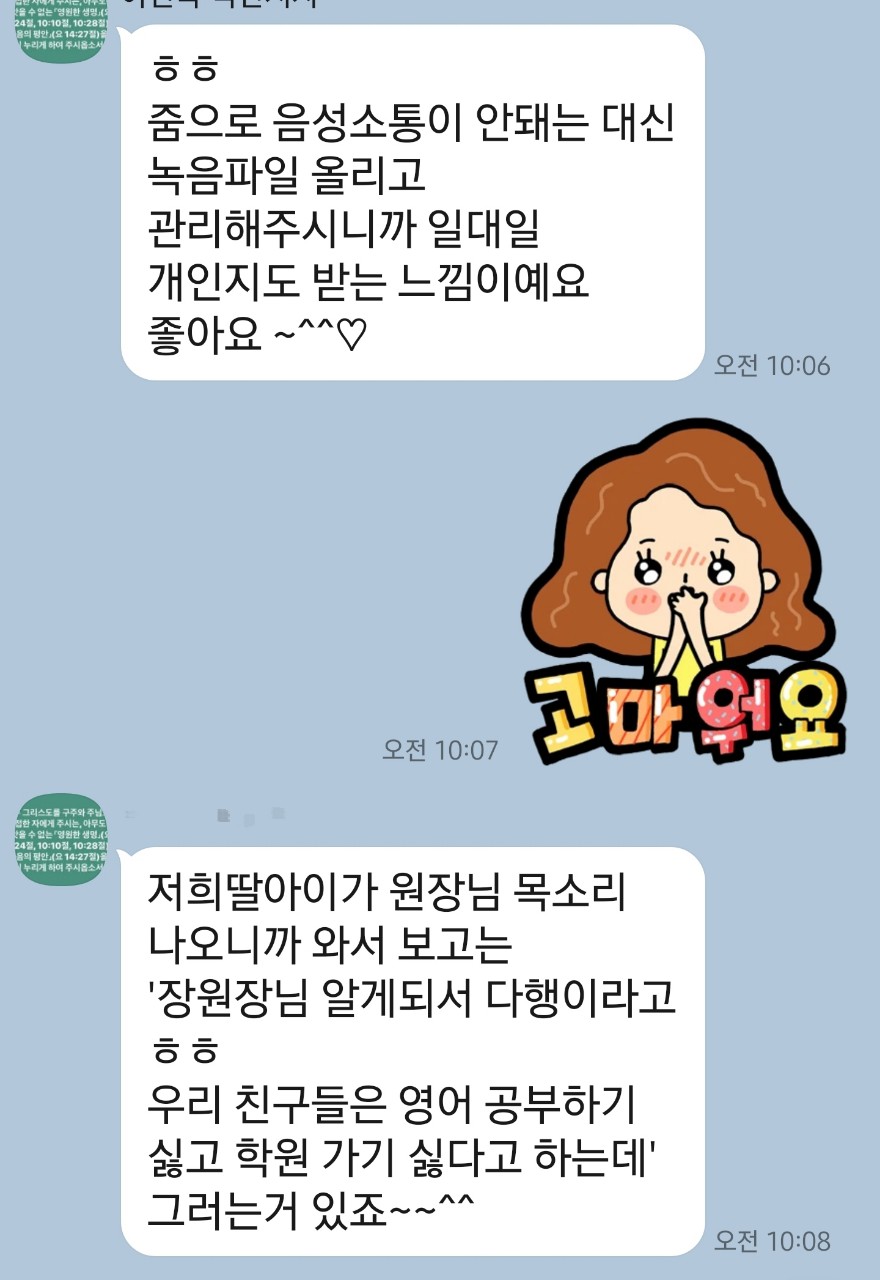Open sender's avatar above the 저희딸아이가 message
This screenshot has width=880, height=1280.
coord(62,838)
